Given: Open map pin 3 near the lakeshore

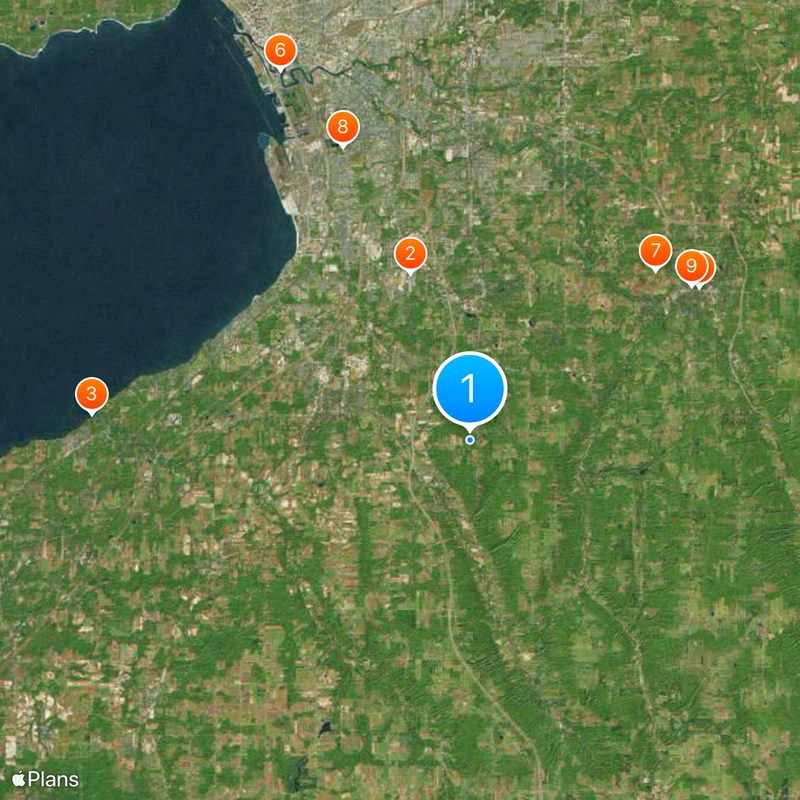Looking at the screenshot, I should pyautogui.click(x=91, y=394).
